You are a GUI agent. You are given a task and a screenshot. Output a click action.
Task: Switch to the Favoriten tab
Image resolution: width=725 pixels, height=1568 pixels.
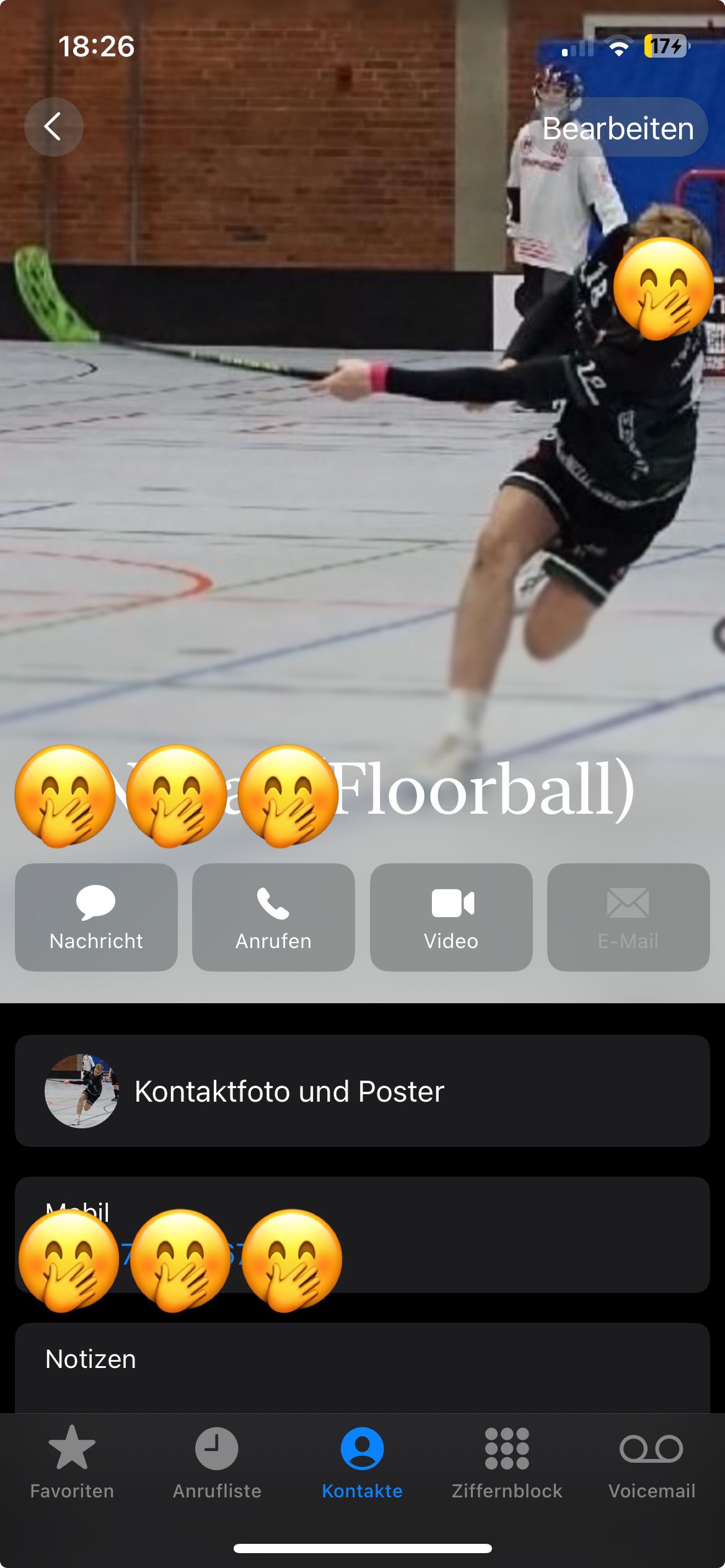[72, 1461]
